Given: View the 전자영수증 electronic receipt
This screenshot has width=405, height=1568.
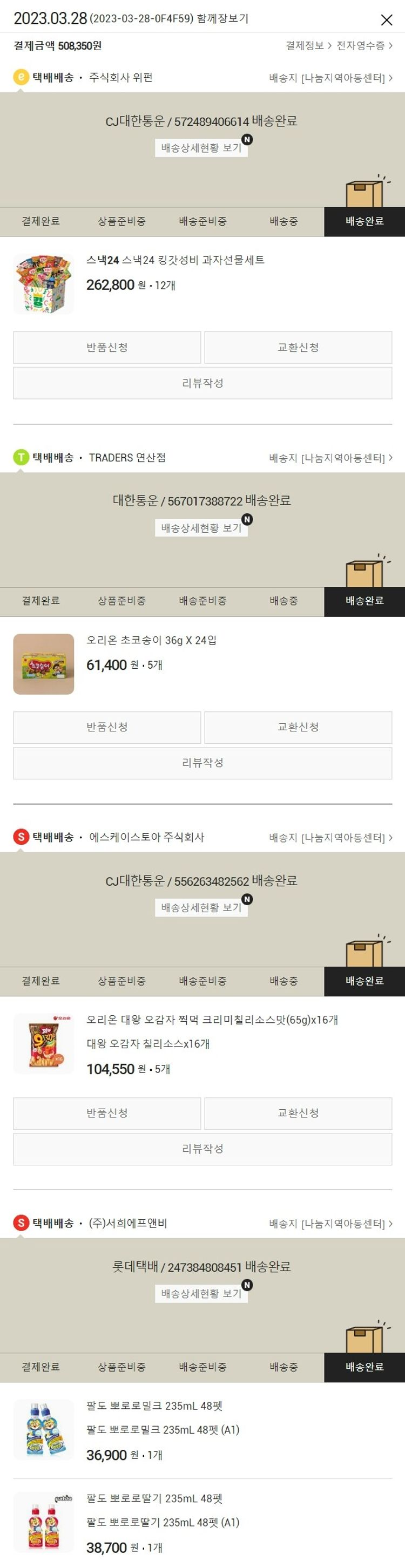Looking at the screenshot, I should [x=364, y=46].
